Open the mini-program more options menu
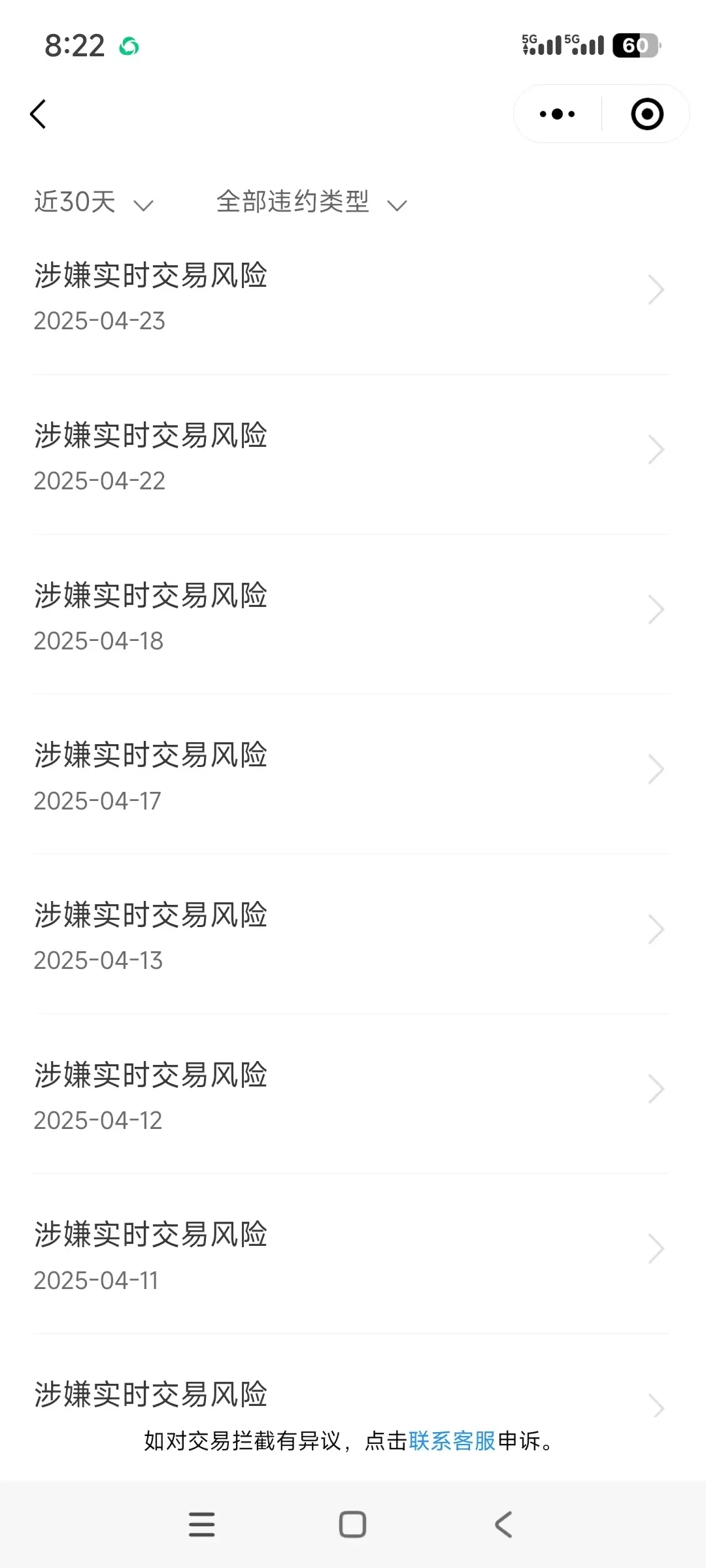 point(554,114)
